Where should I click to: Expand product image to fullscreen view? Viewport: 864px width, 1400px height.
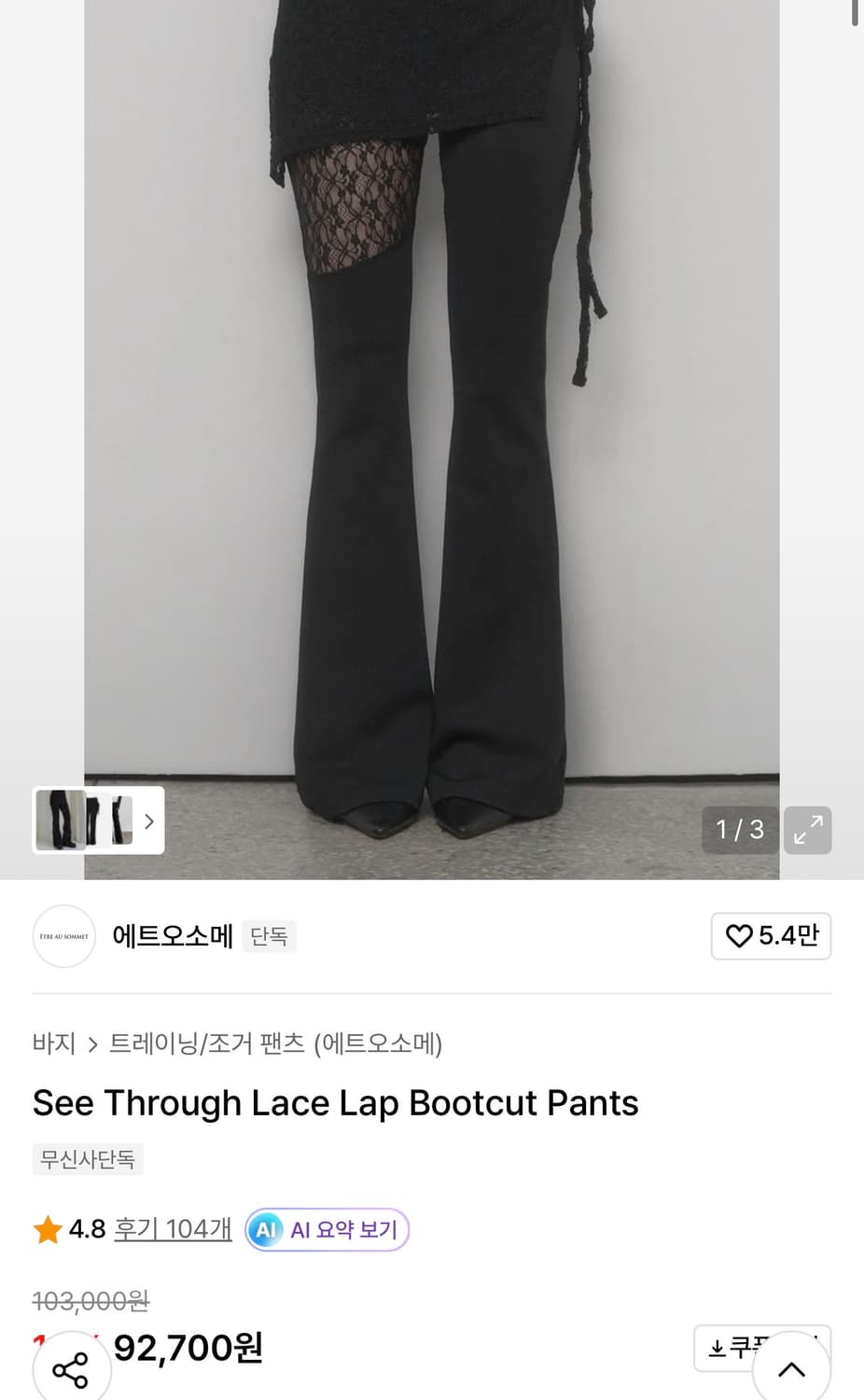[x=807, y=830]
